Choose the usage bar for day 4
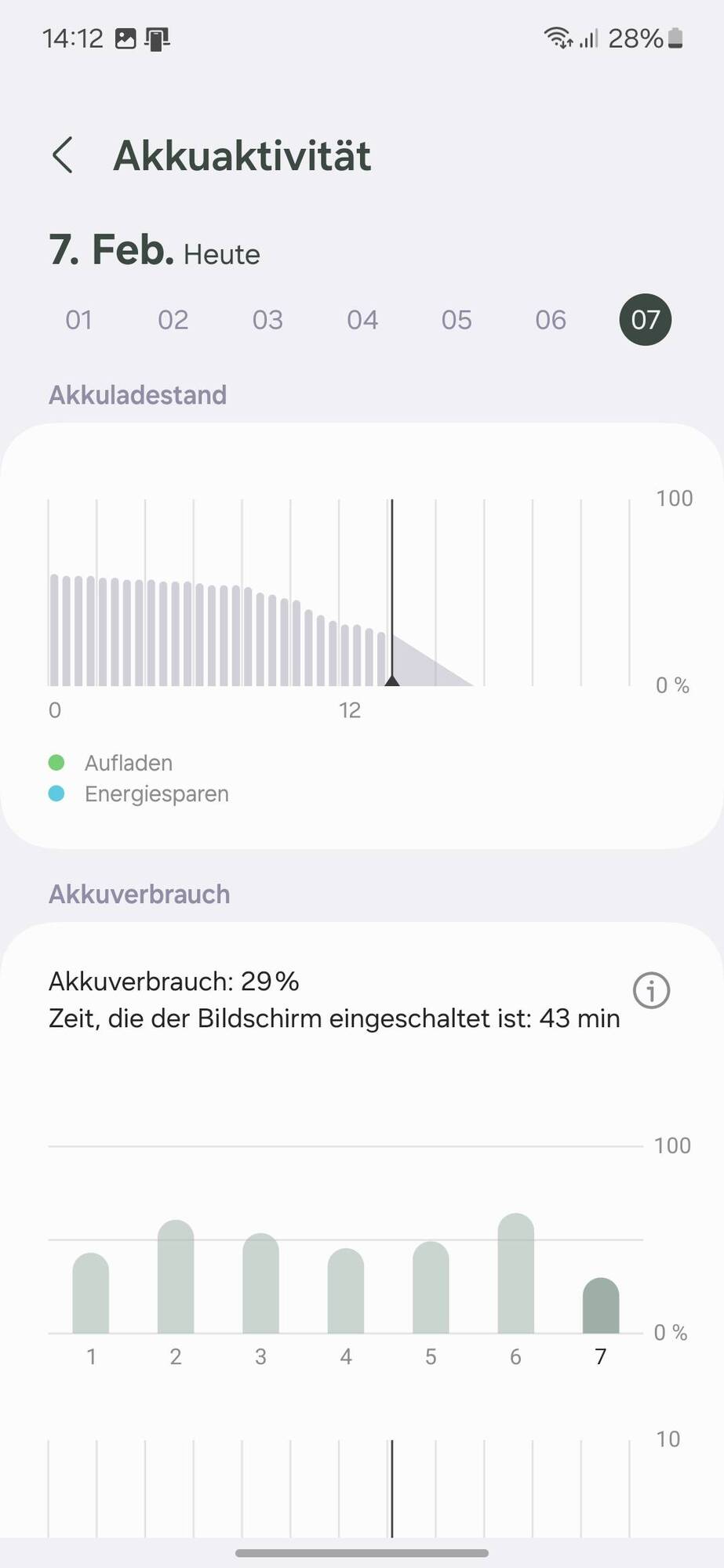The width and height of the screenshot is (724, 1568). pyautogui.click(x=346, y=1291)
